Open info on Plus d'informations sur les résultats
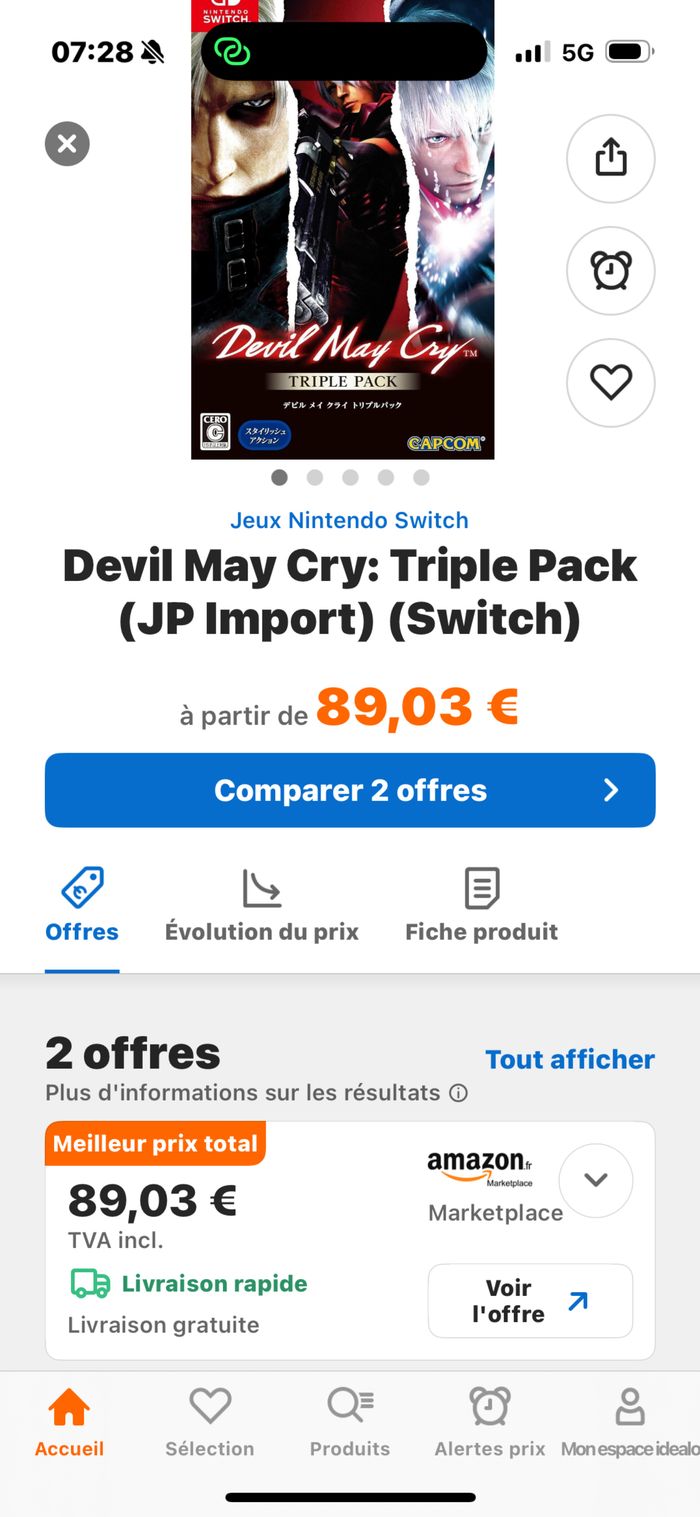This screenshot has width=700, height=1517. point(458,1093)
